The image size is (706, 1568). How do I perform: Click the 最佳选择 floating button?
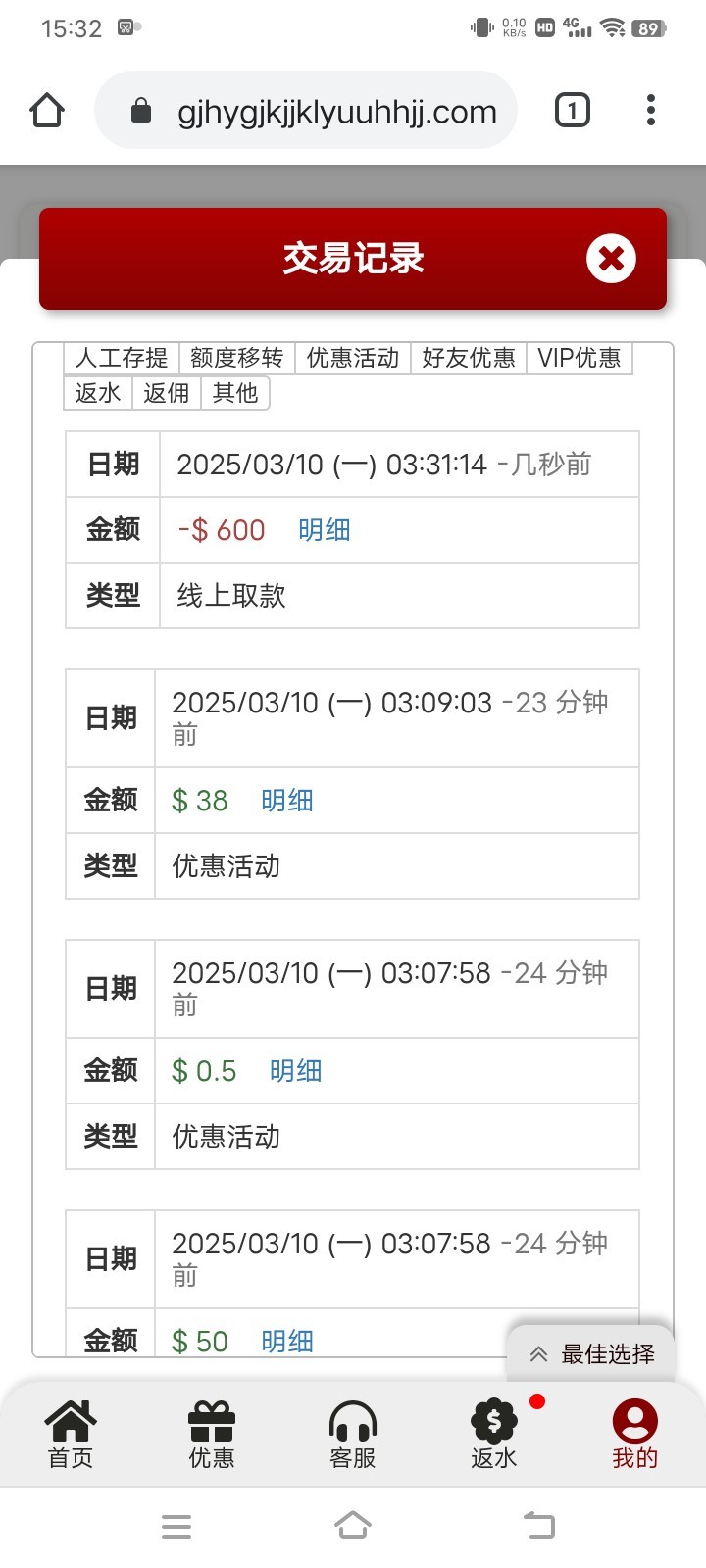pyautogui.click(x=590, y=1352)
